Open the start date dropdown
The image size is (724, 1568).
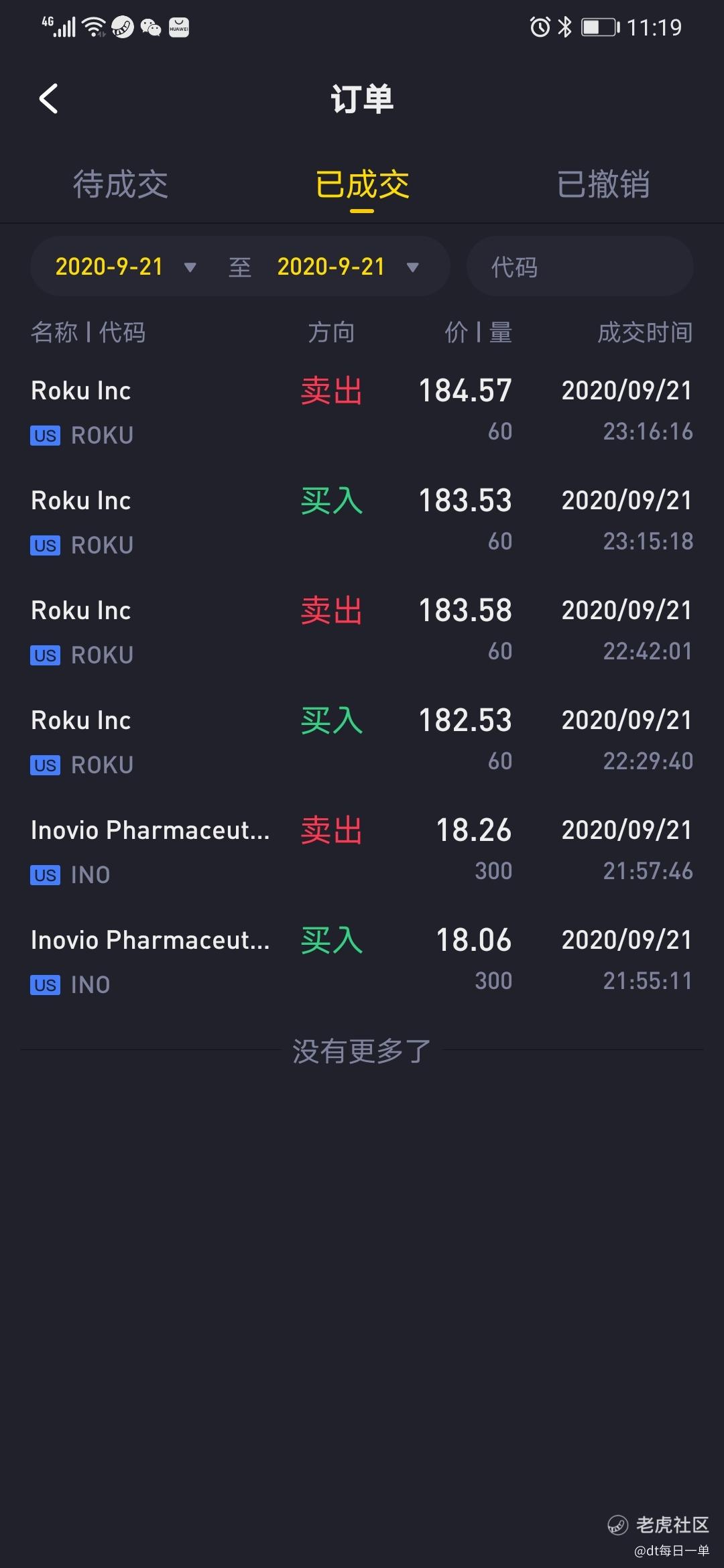125,267
